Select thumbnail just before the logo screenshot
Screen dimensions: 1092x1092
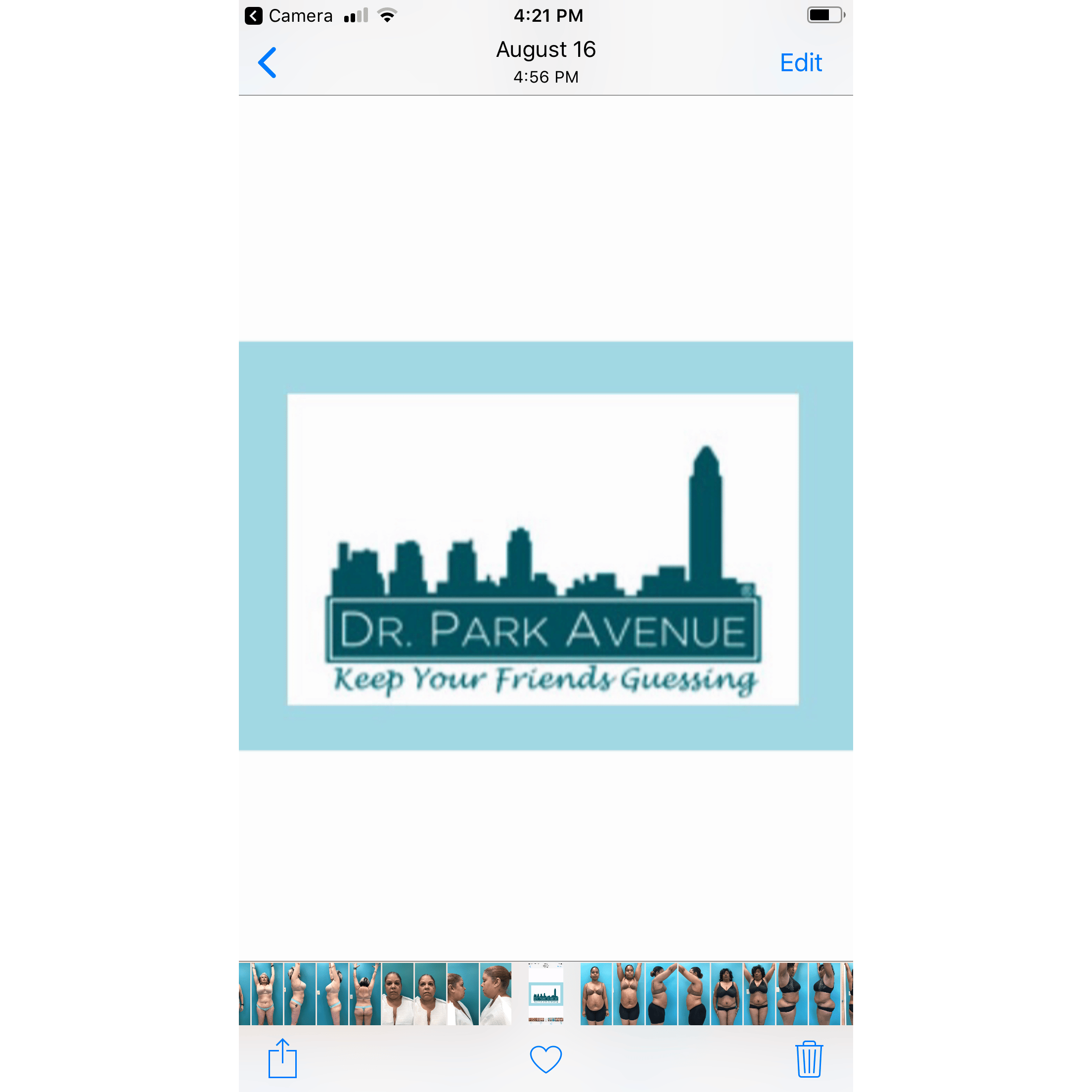pos(496,994)
